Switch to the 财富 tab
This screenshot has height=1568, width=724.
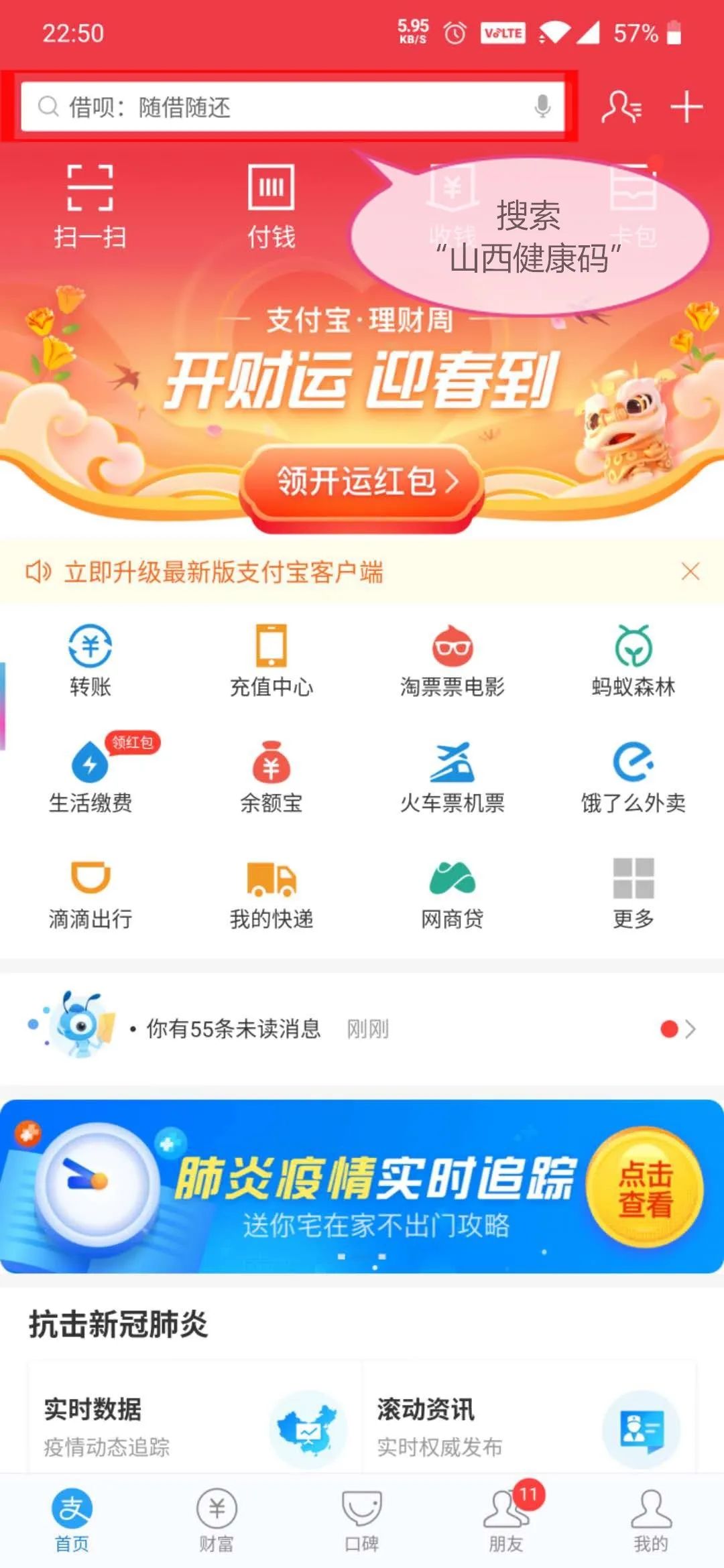pos(217,1520)
